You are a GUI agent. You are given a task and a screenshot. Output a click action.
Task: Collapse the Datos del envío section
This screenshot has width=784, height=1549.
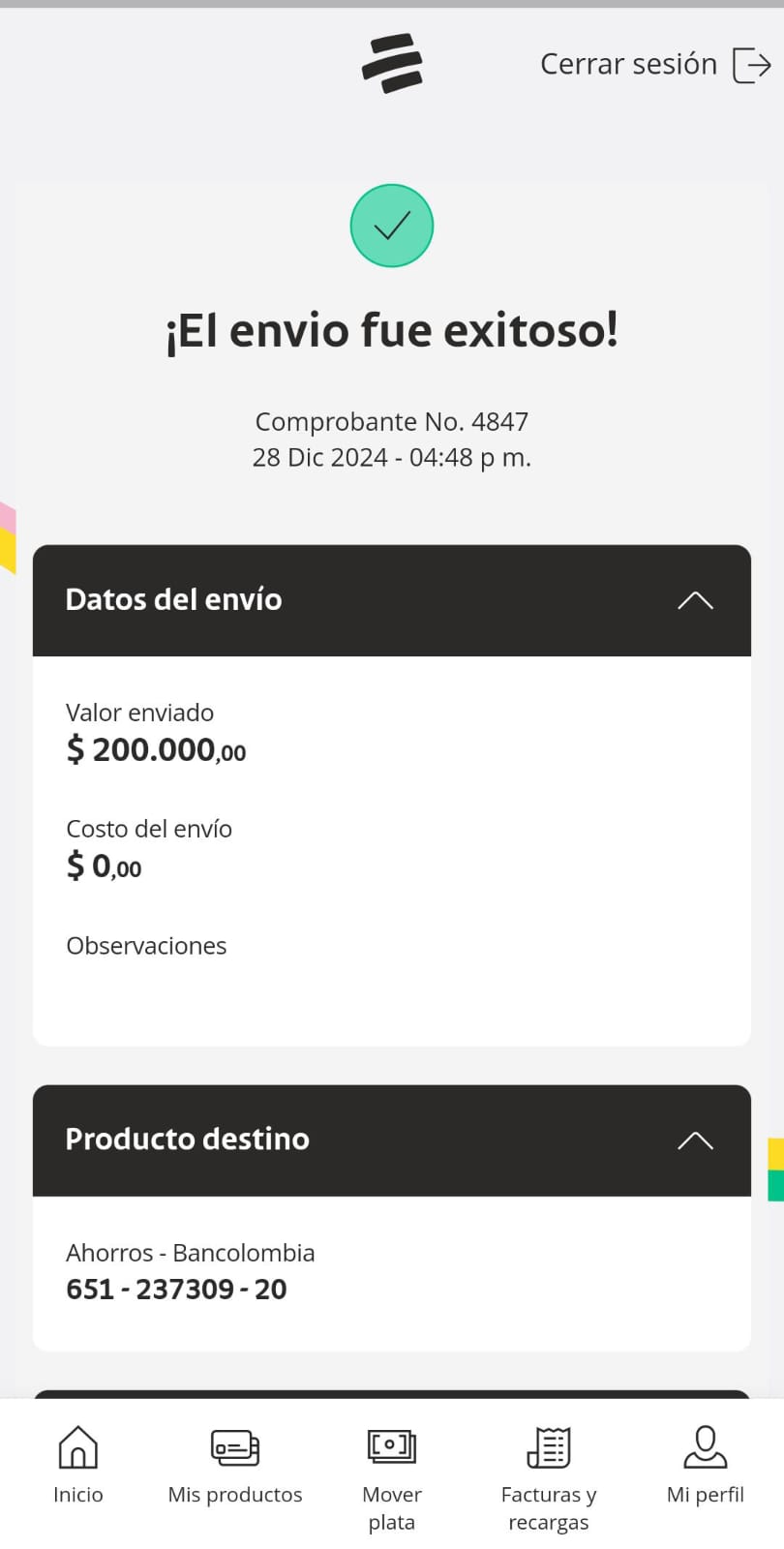coord(695,600)
